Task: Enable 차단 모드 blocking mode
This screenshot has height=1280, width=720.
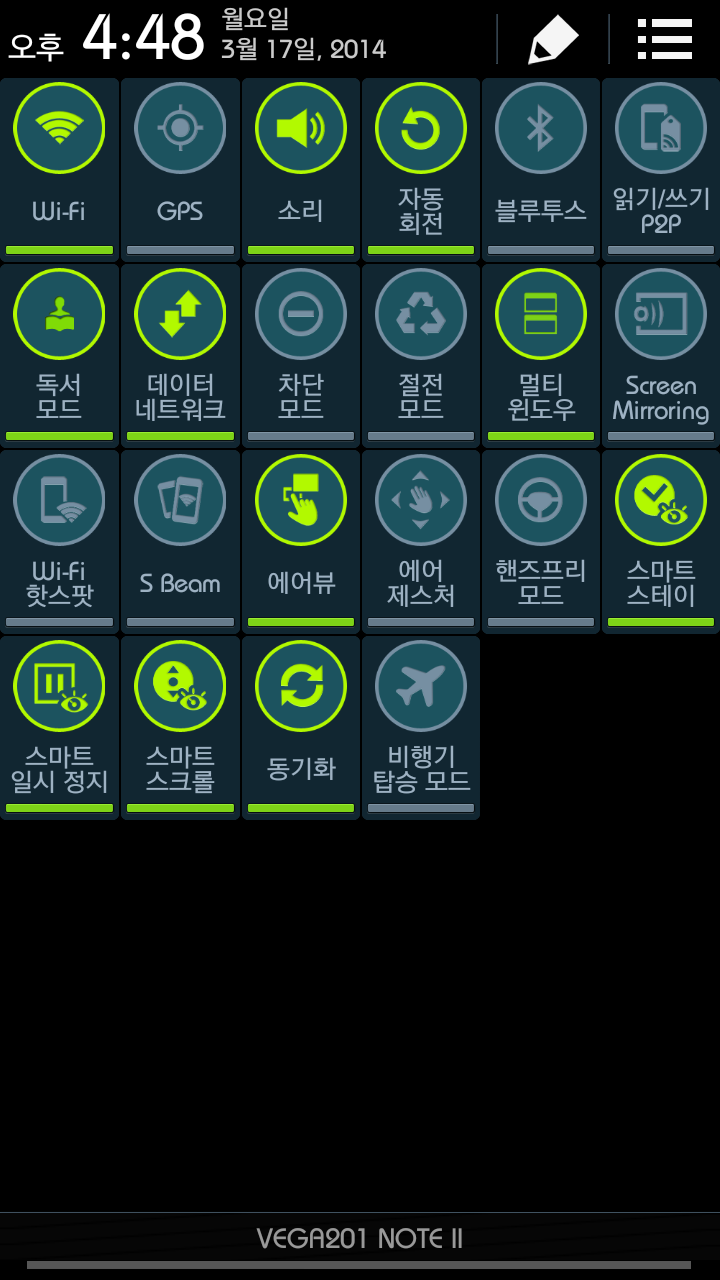Action: point(300,314)
